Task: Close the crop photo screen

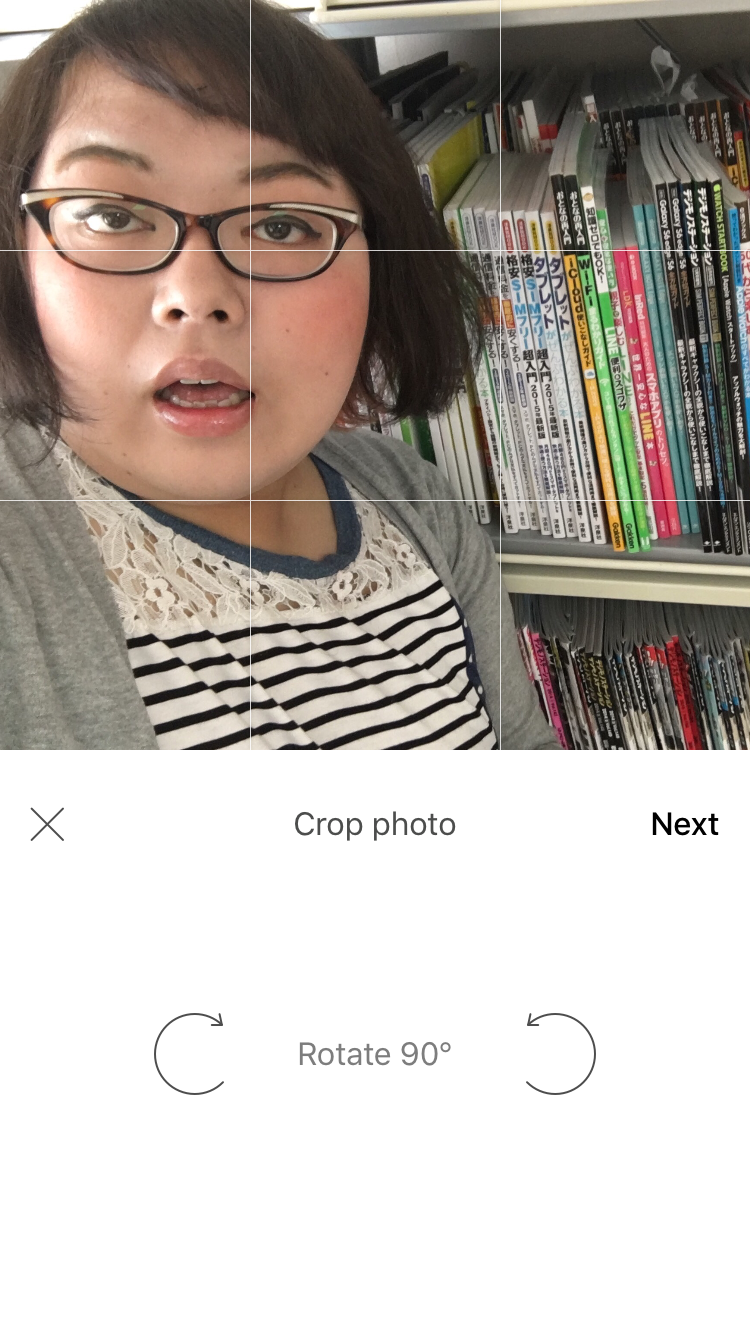Action: (x=47, y=824)
